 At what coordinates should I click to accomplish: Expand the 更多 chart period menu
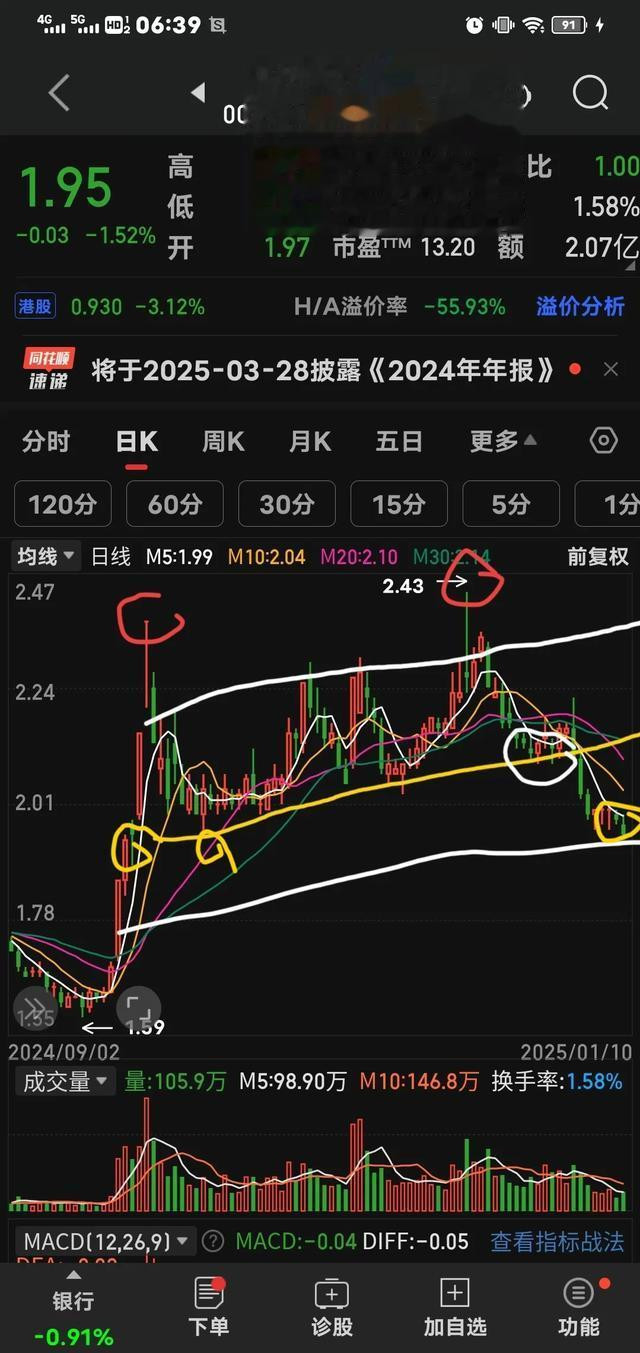(503, 441)
